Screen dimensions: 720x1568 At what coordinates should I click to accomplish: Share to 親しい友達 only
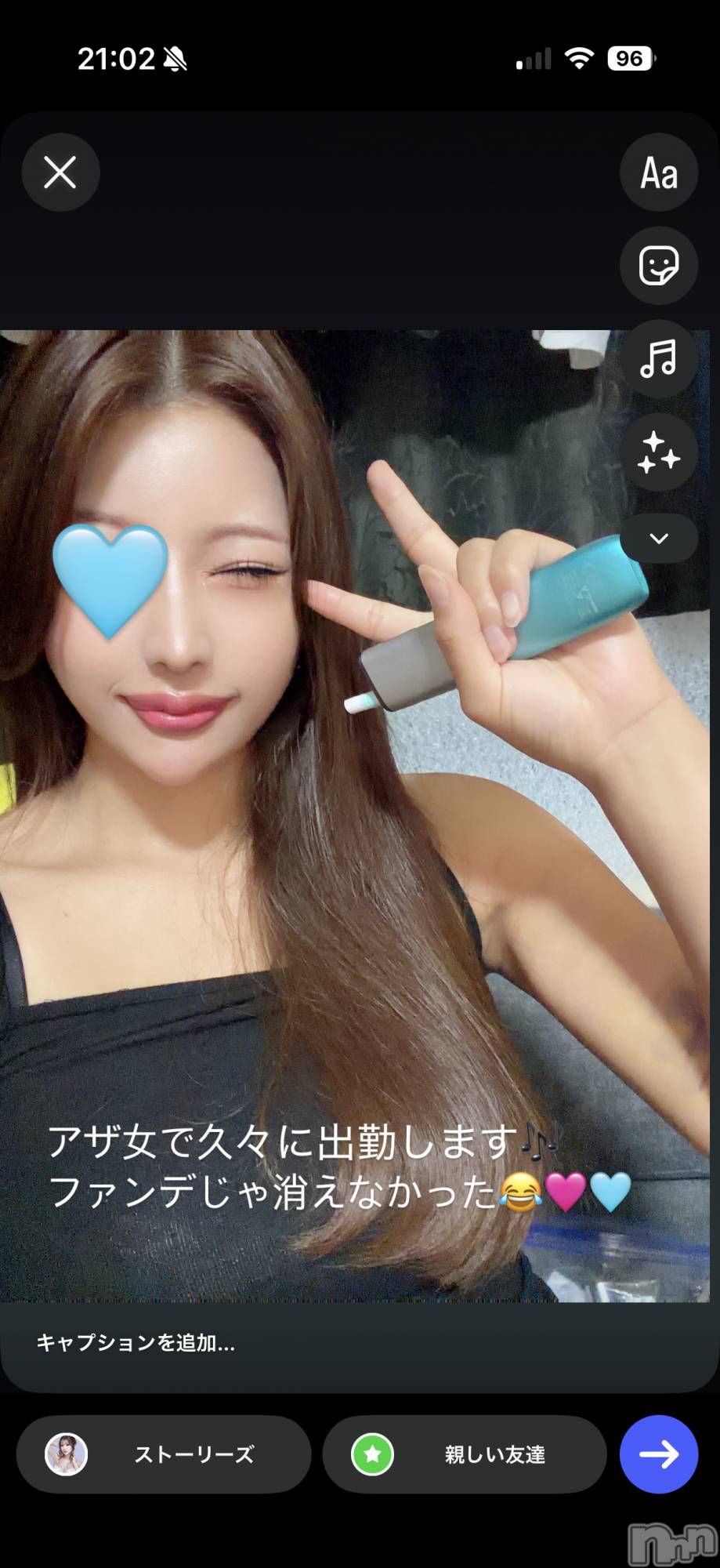[465, 1454]
